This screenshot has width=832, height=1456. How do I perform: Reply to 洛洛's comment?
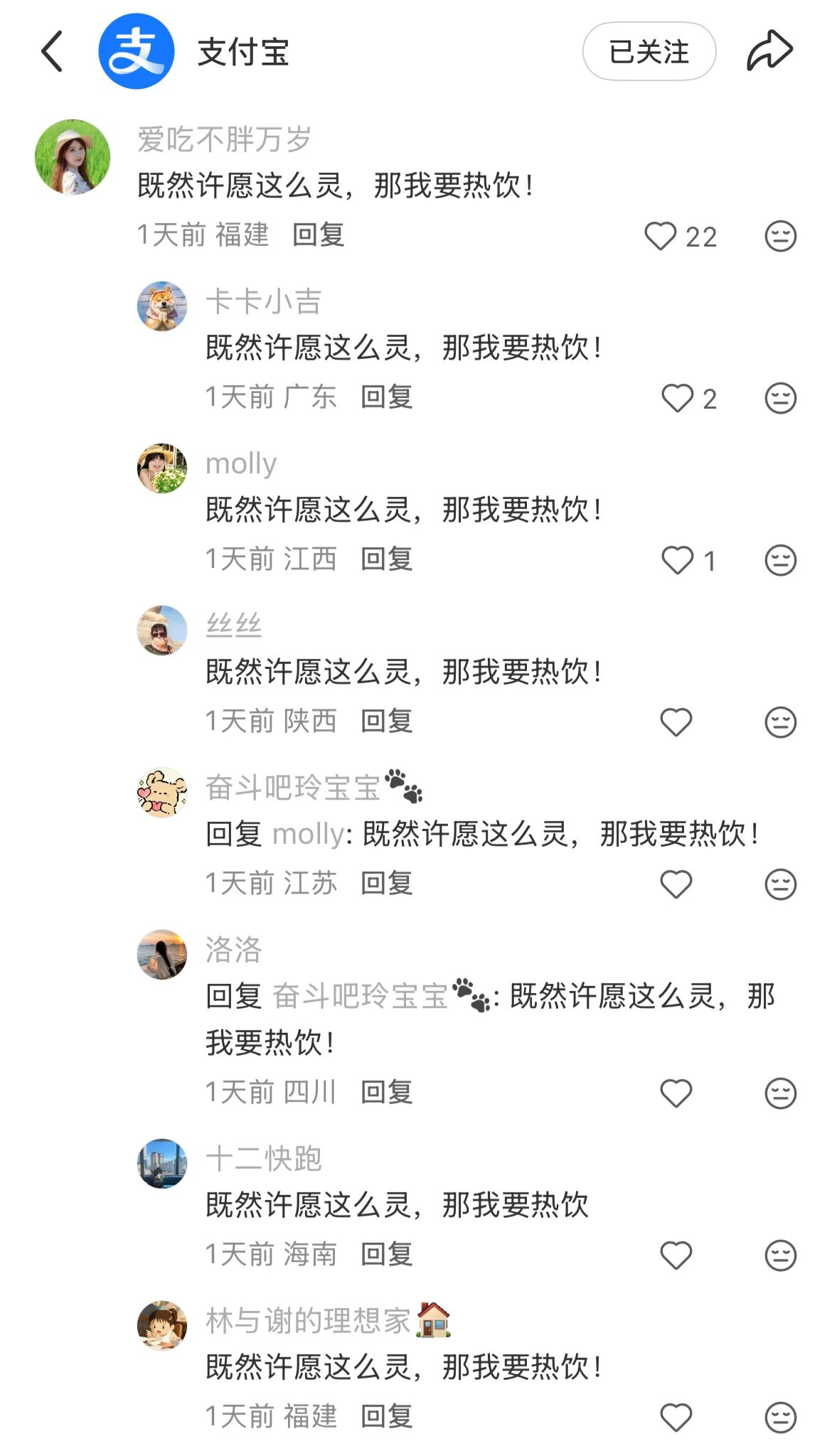pyautogui.click(x=386, y=1092)
